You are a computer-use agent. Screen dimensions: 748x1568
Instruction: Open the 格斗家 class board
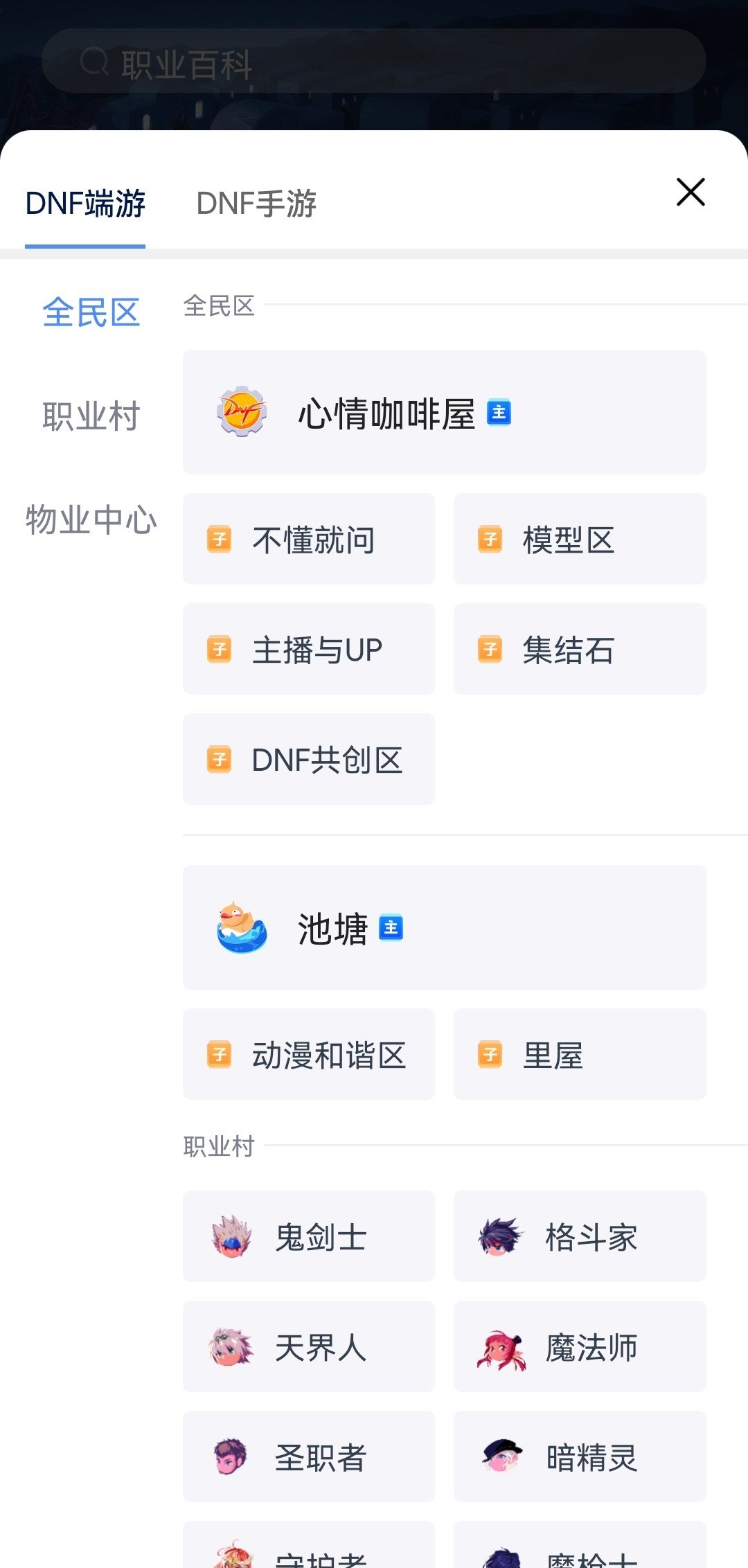(x=580, y=1236)
